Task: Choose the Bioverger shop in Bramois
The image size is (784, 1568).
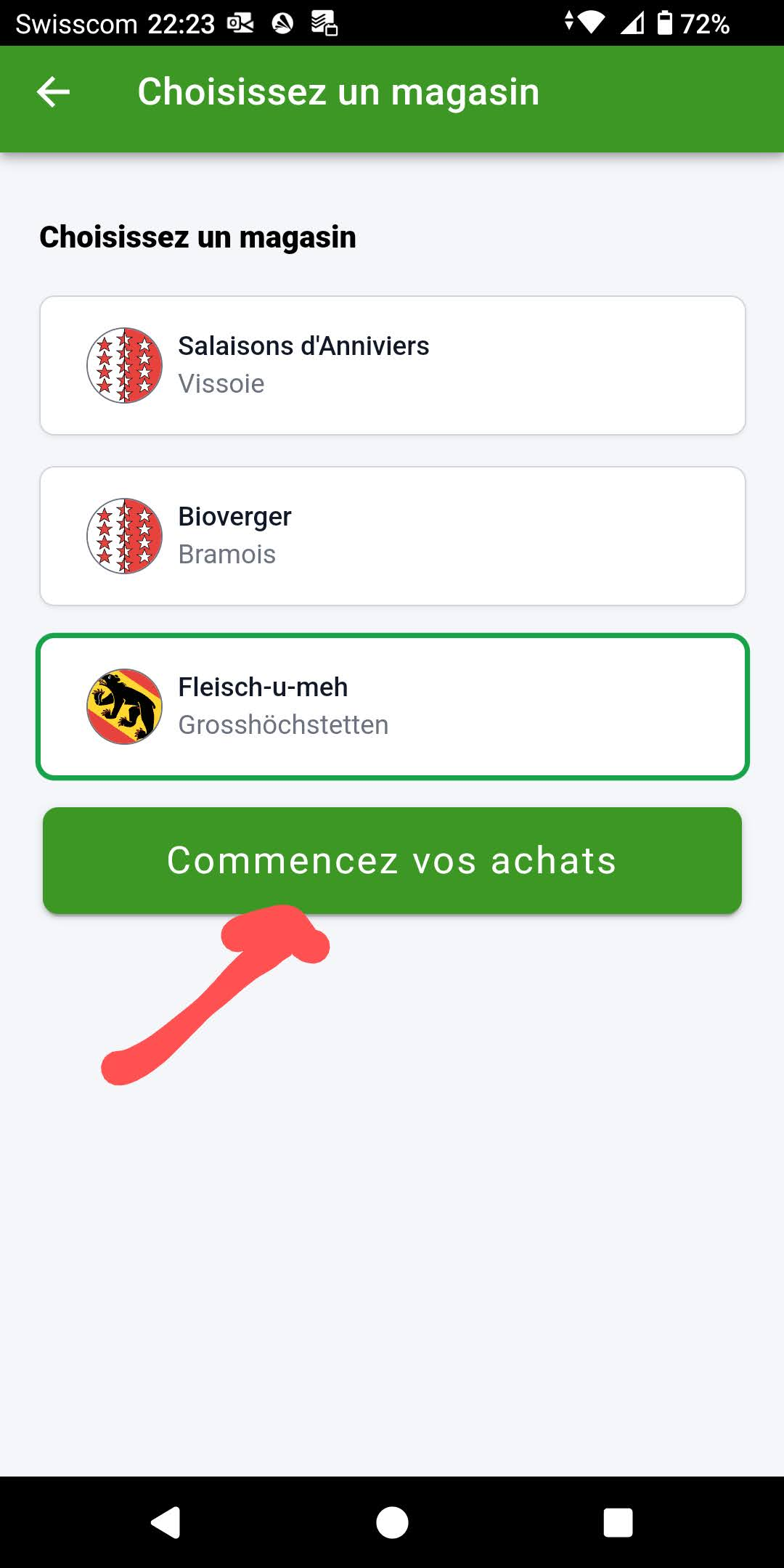Action: 392,536
